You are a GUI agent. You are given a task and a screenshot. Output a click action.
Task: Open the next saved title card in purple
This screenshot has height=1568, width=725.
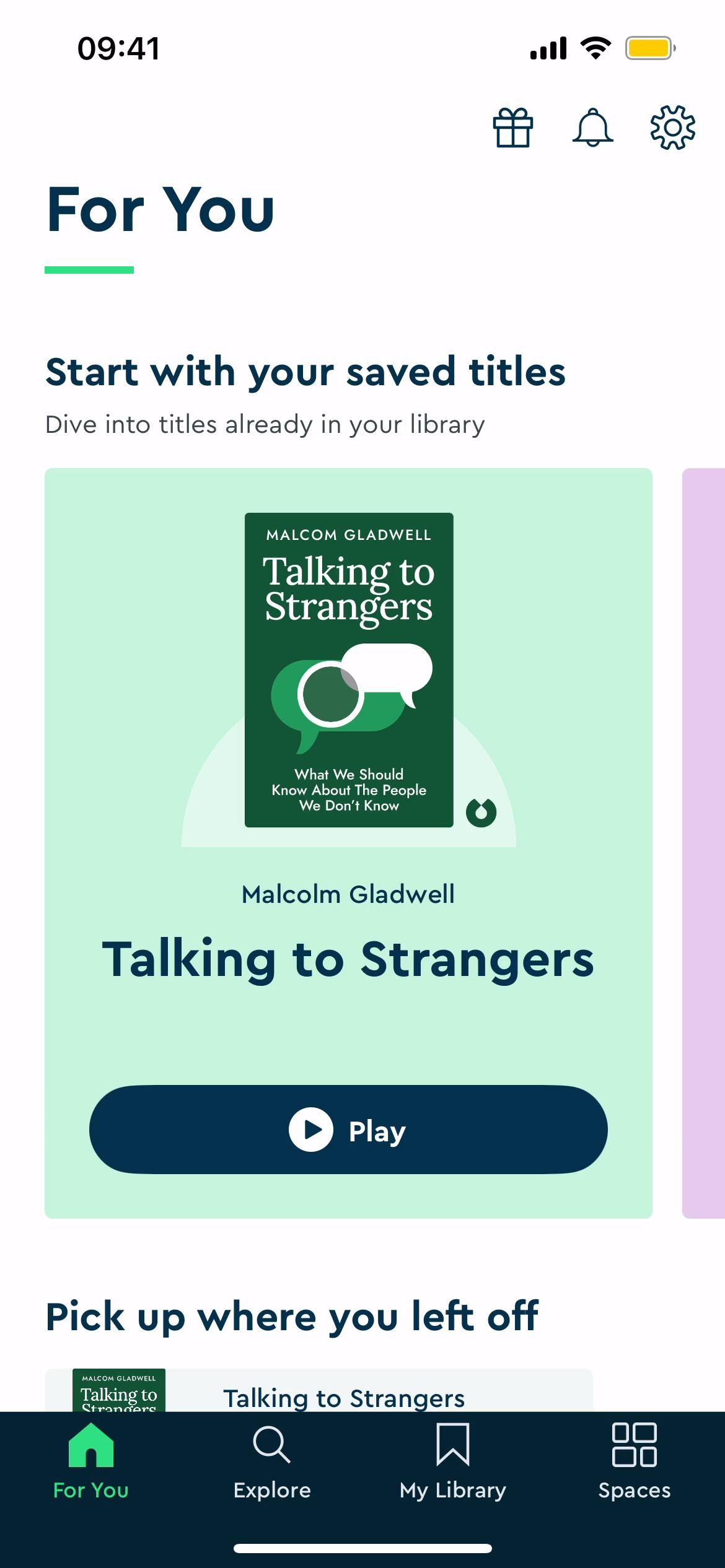click(705, 842)
